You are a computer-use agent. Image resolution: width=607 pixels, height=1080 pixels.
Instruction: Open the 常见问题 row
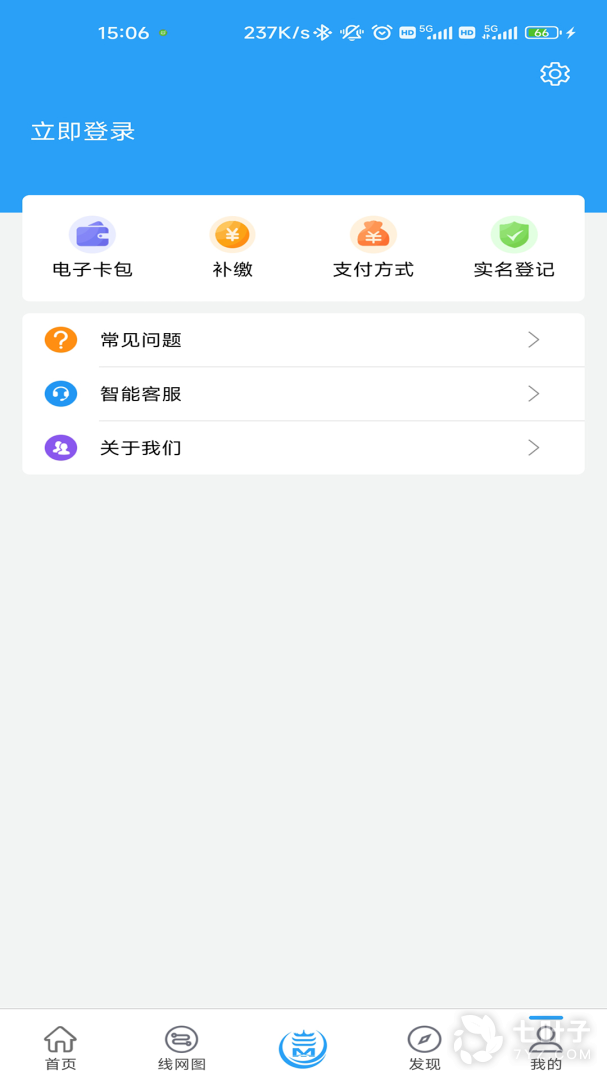tap(303, 340)
